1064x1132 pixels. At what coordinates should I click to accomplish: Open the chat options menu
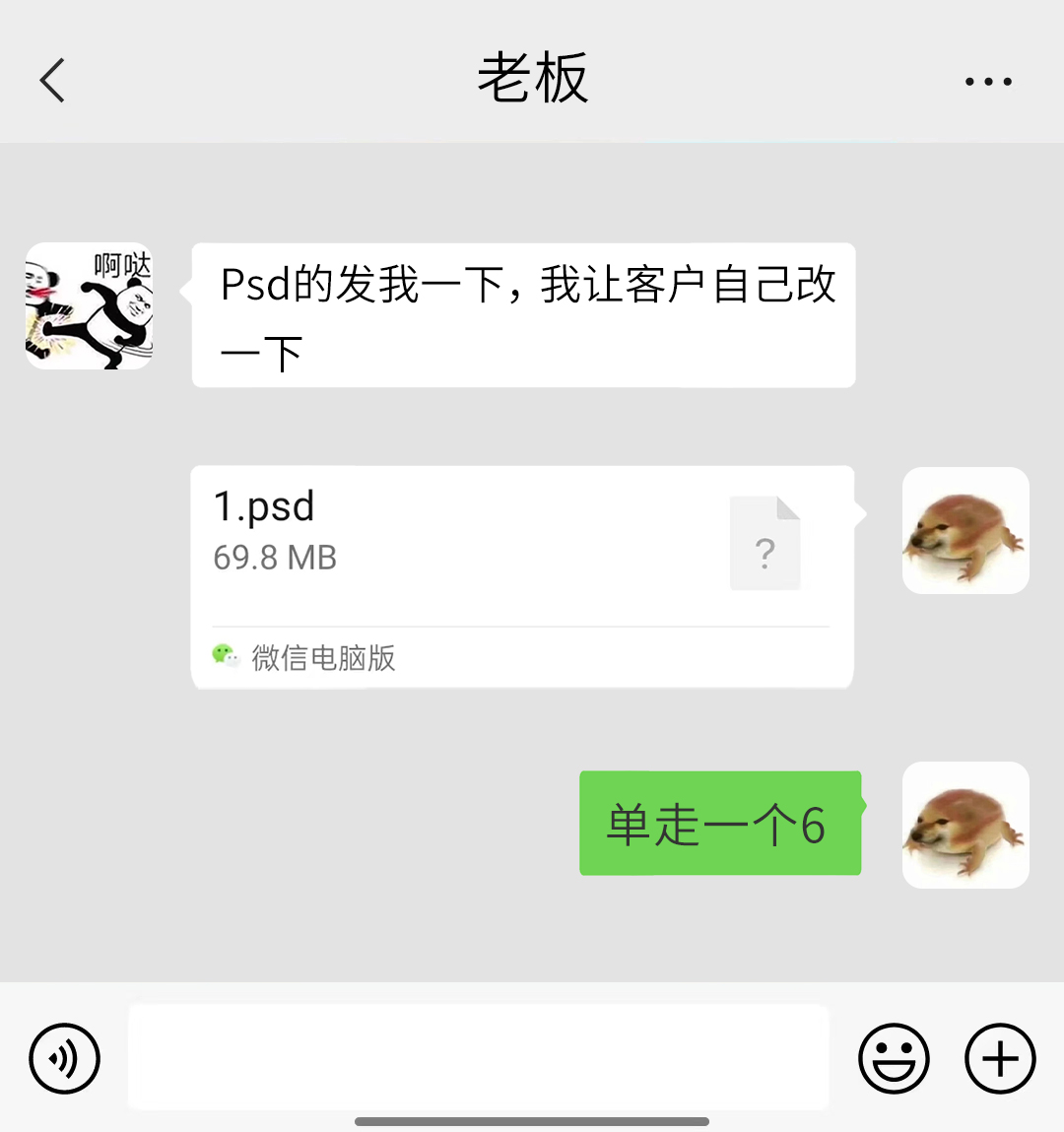tap(988, 82)
